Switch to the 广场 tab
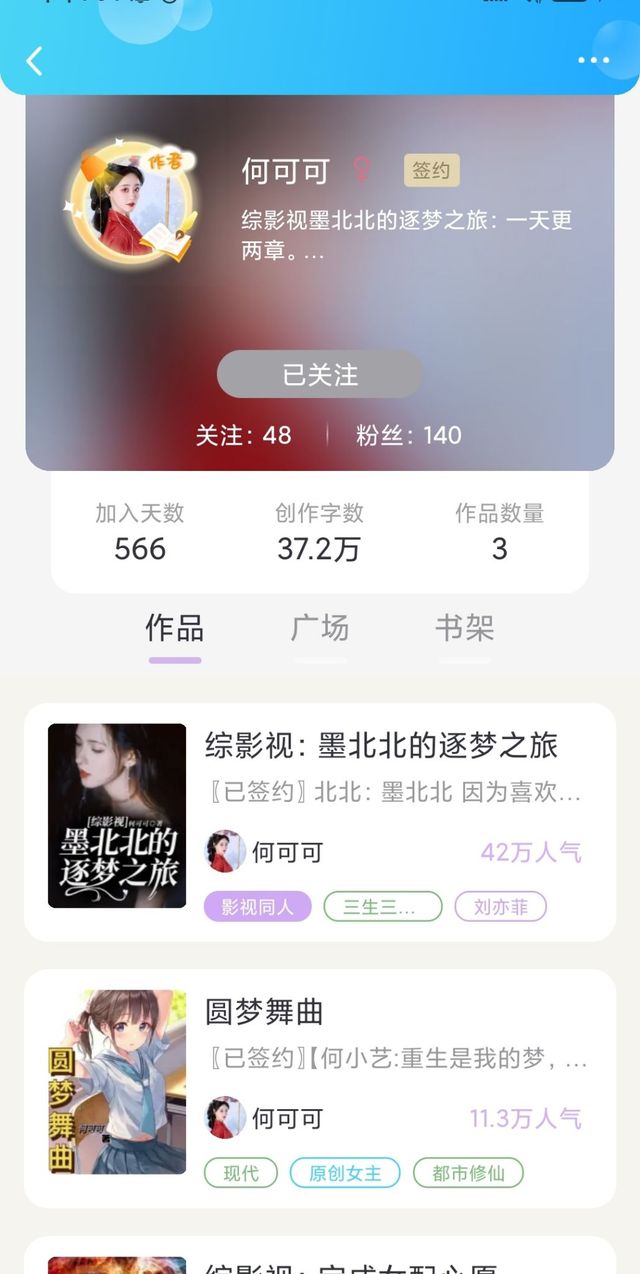640x1274 pixels. point(320,628)
